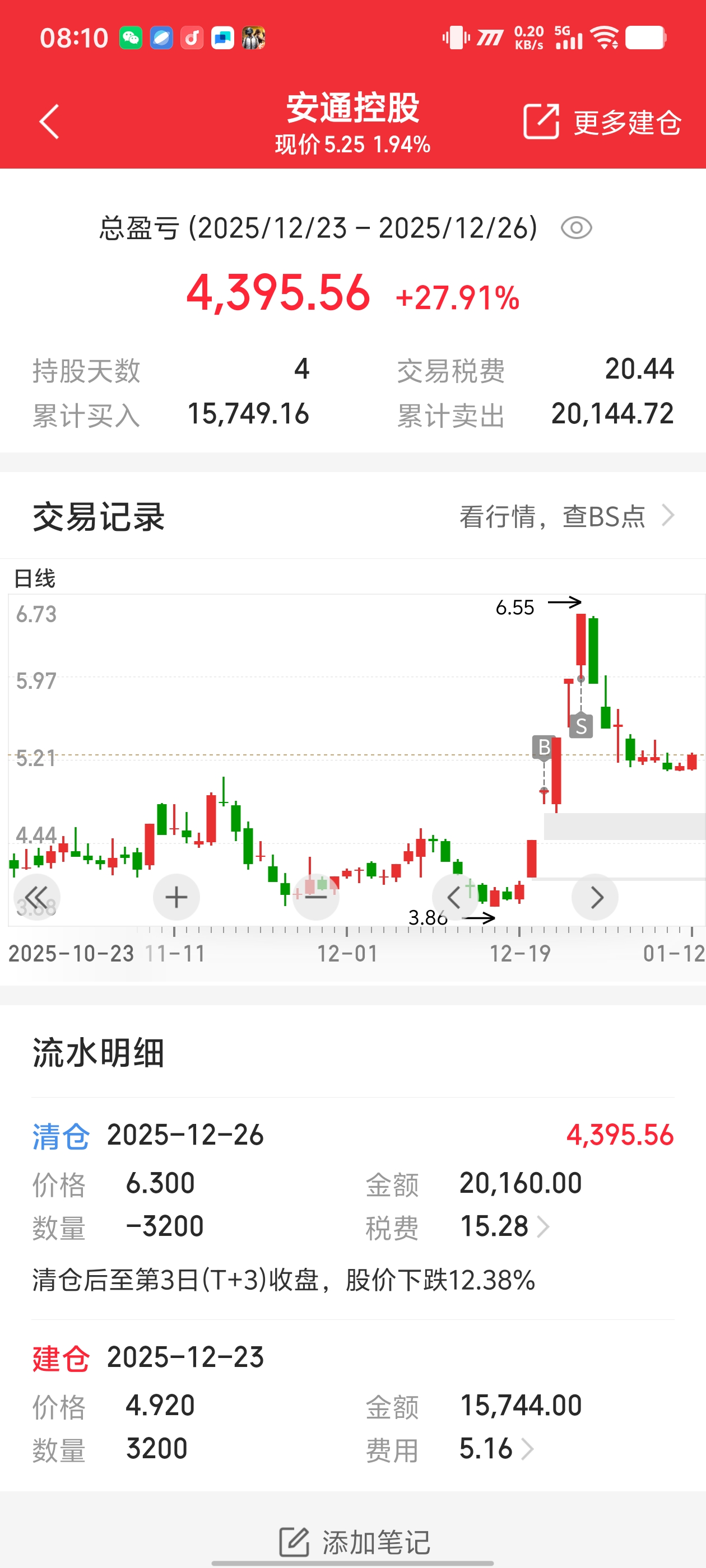Expand the 税费 15.28 details
Screen dimensions: 706x1568
click(504, 1226)
